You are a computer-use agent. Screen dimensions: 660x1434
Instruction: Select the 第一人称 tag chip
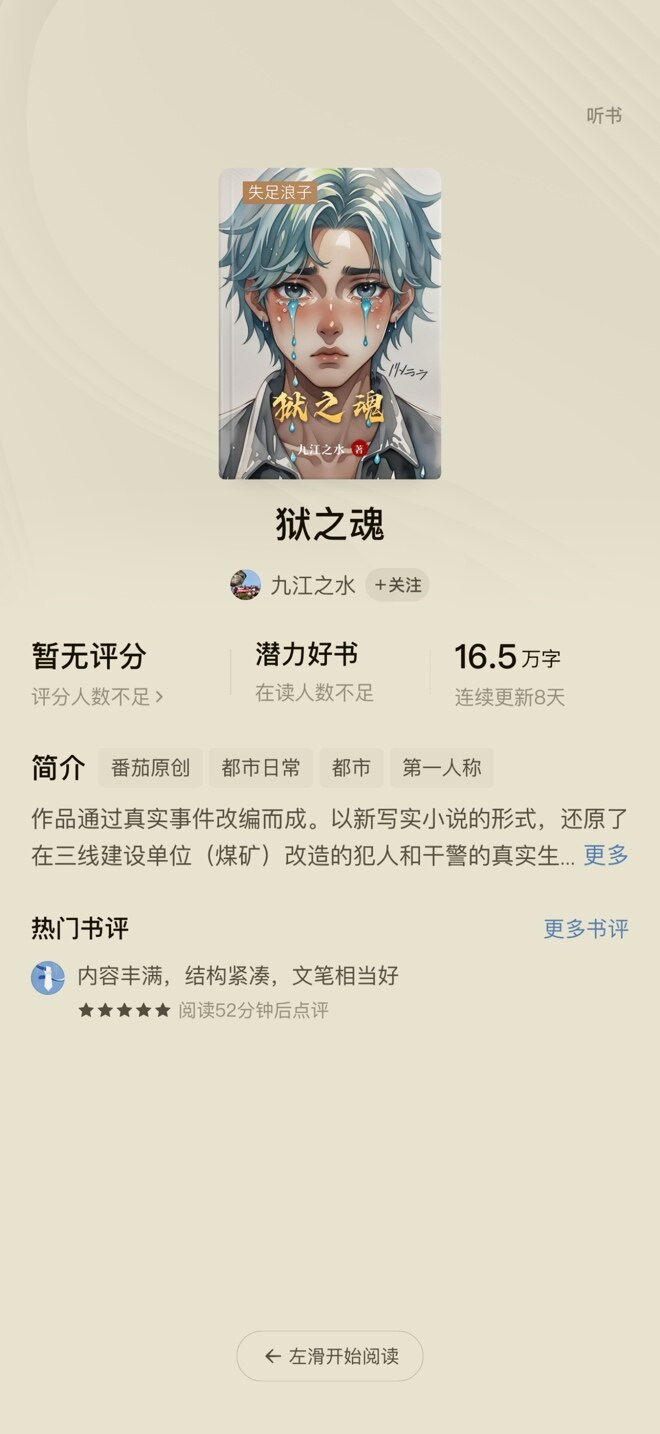tap(441, 768)
